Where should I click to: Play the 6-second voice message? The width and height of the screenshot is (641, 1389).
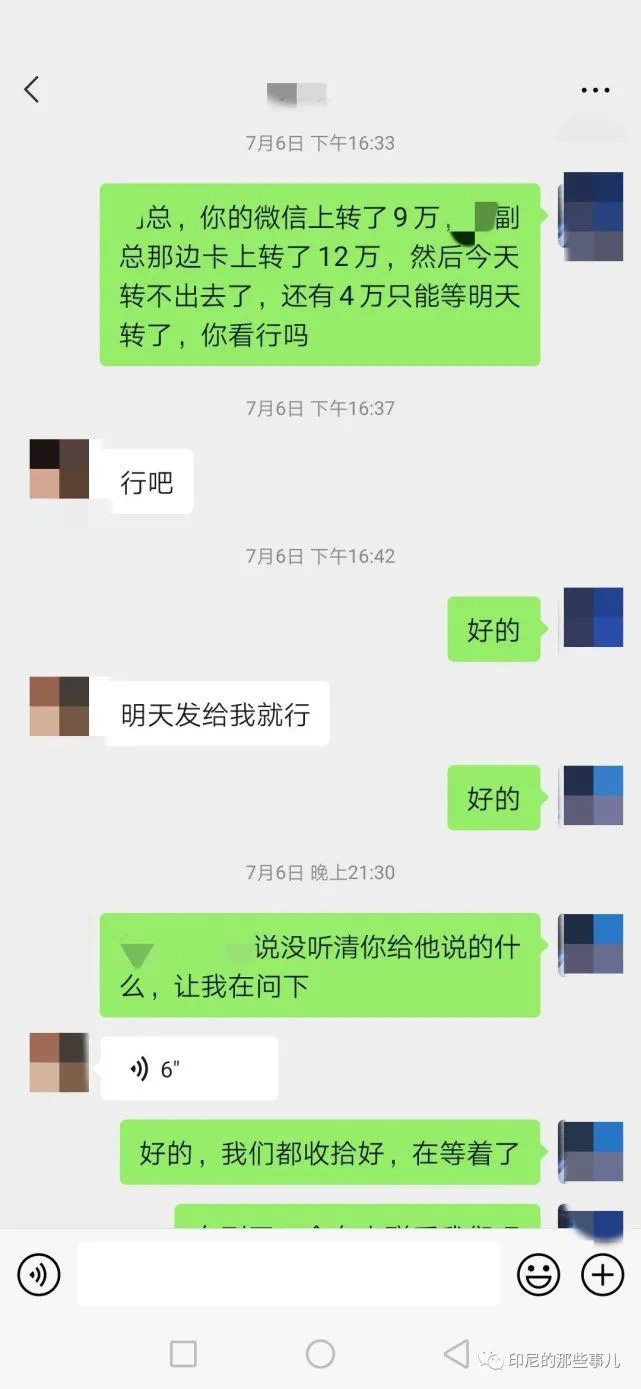point(189,1069)
